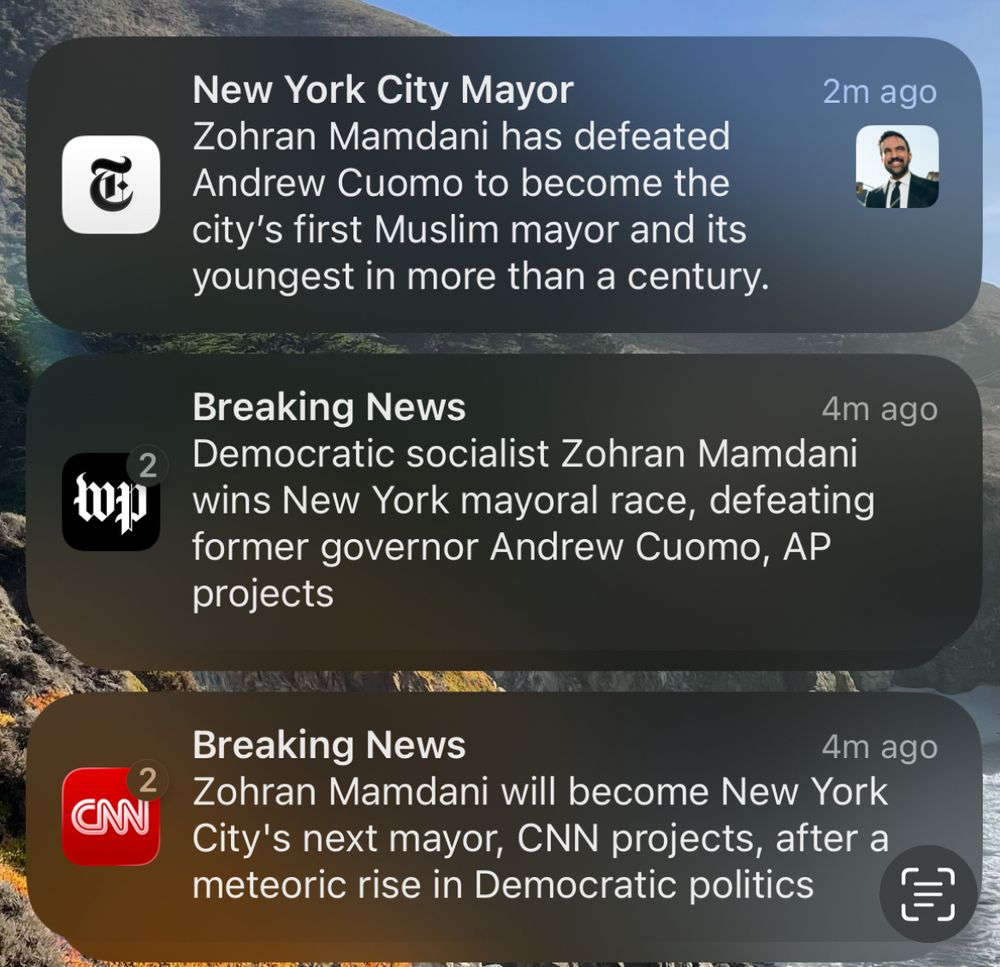Open the New York Times mayor notification

pyautogui.click(x=480, y=185)
